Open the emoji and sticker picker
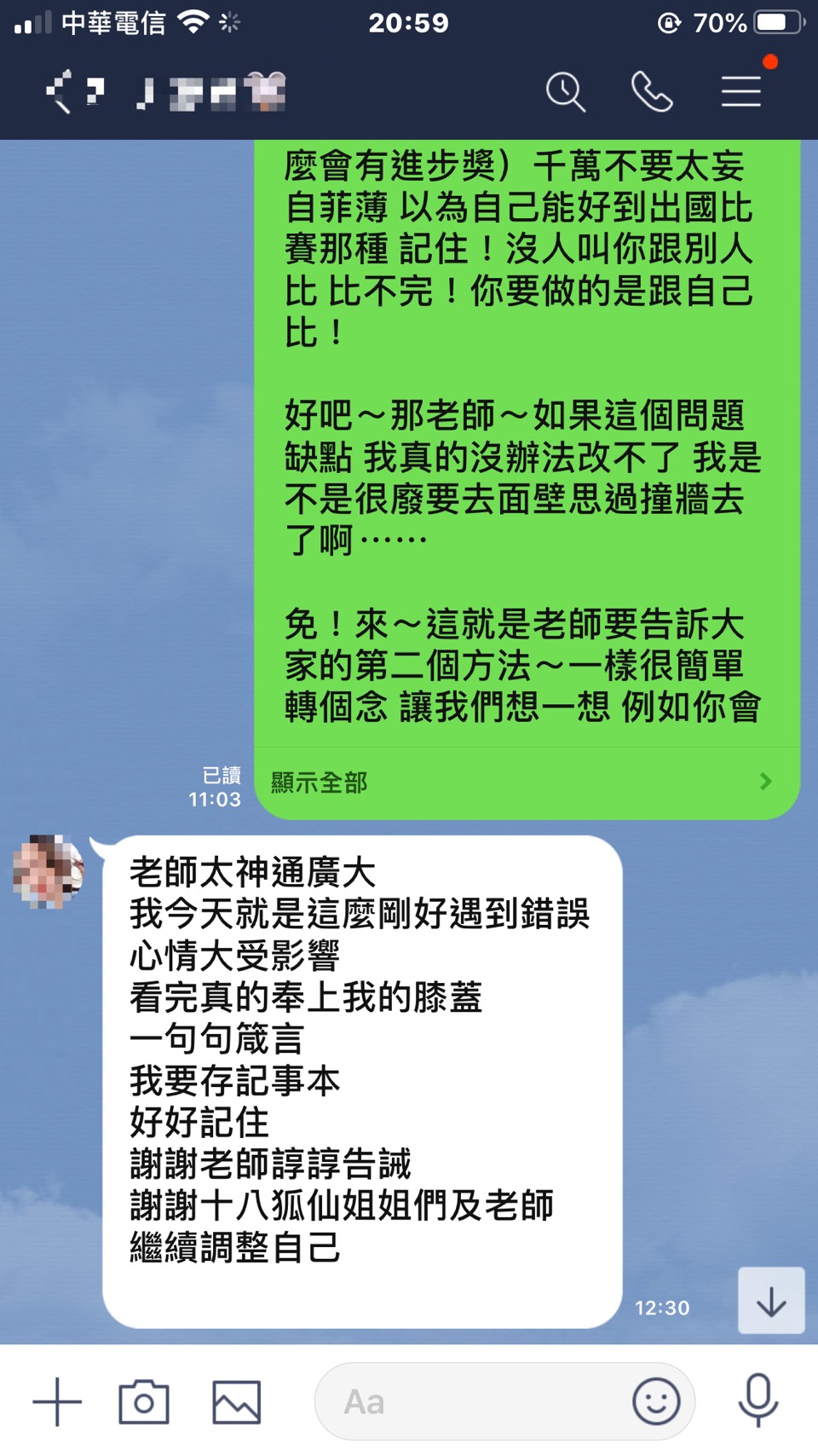The width and height of the screenshot is (818, 1456). point(656,1401)
